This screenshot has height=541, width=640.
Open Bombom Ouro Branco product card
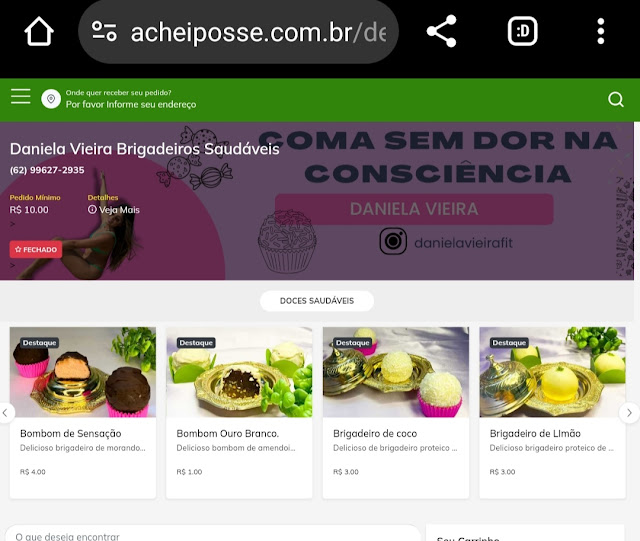point(239,412)
